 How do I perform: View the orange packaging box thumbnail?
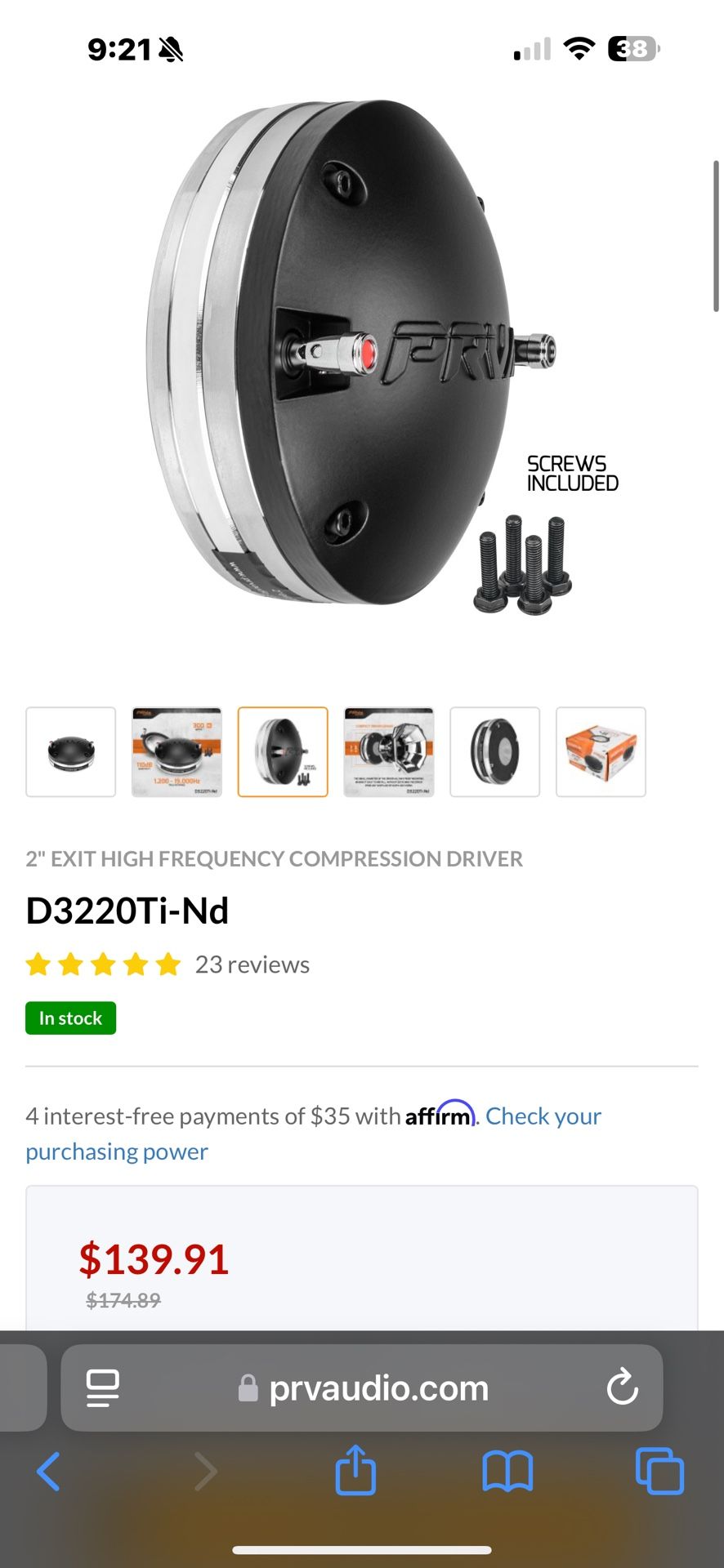[601, 751]
